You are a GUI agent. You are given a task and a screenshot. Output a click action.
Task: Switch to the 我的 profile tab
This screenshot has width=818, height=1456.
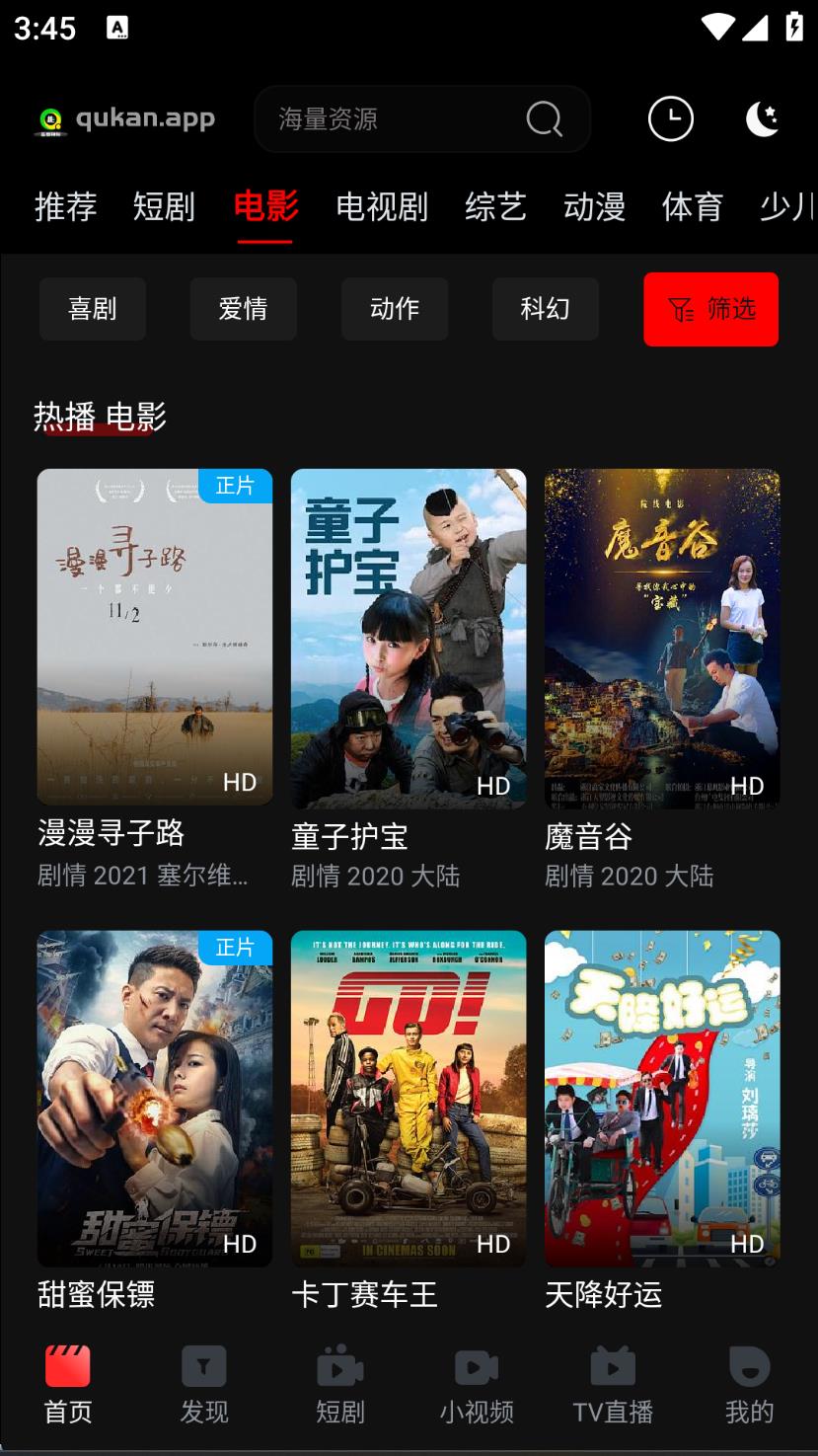point(749,1386)
